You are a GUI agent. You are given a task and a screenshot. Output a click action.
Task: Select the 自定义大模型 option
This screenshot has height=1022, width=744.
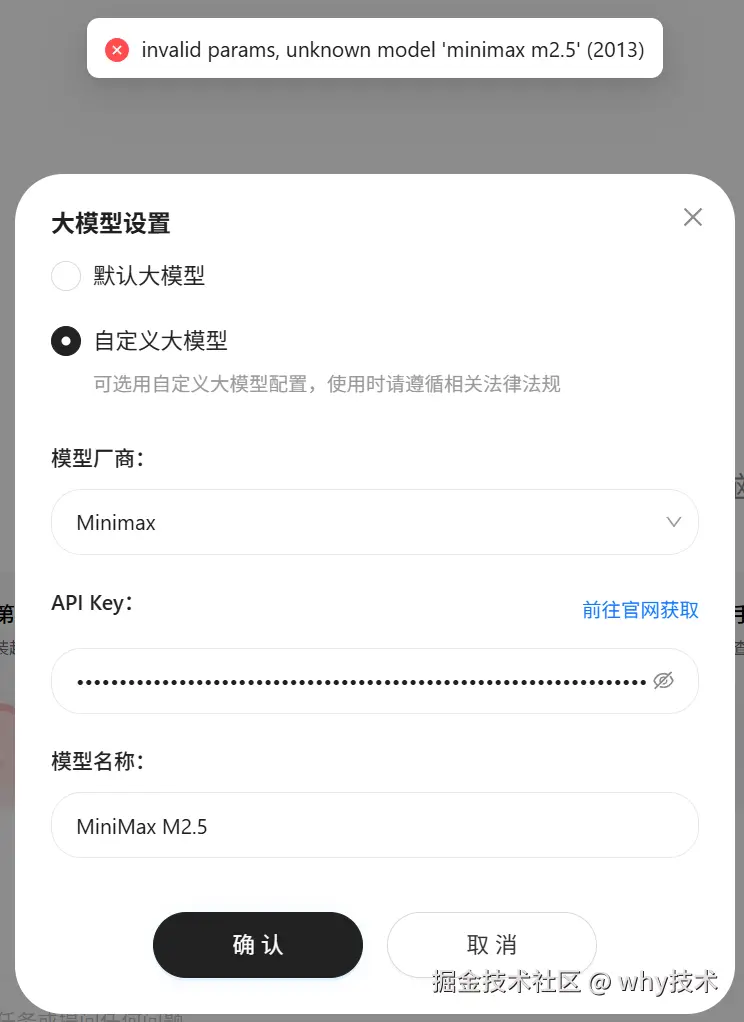(66, 341)
